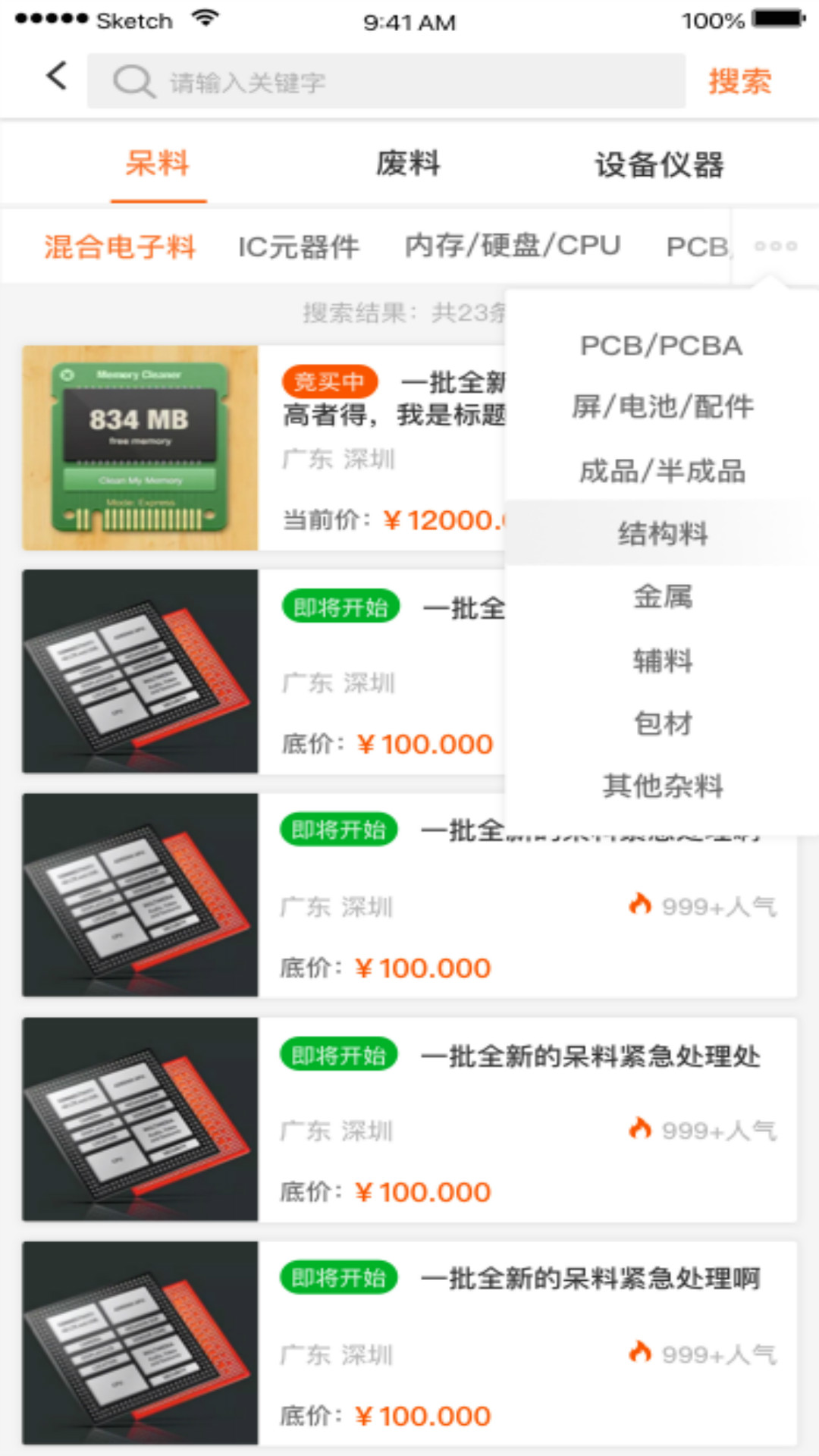Switch to the 设备仪器 tab
819x1456 pixels.
659,164
